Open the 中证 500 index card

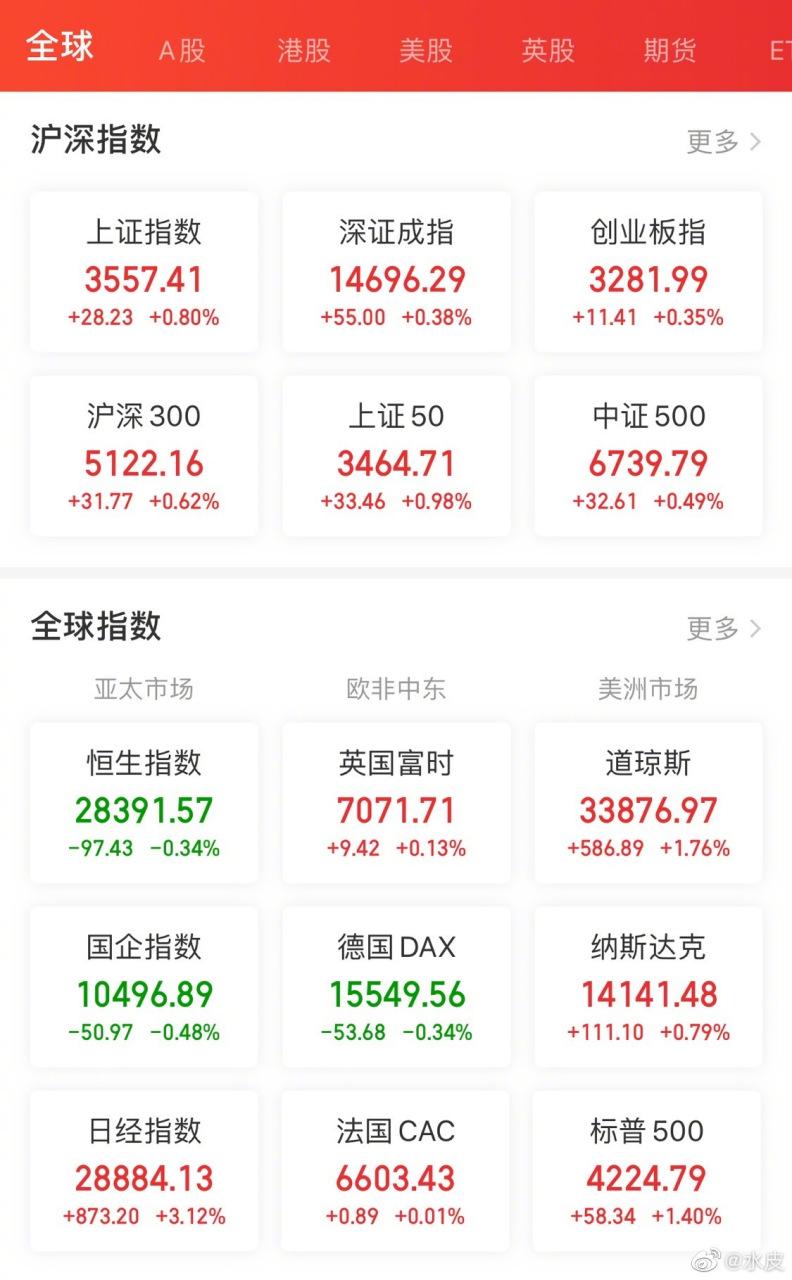coord(648,455)
